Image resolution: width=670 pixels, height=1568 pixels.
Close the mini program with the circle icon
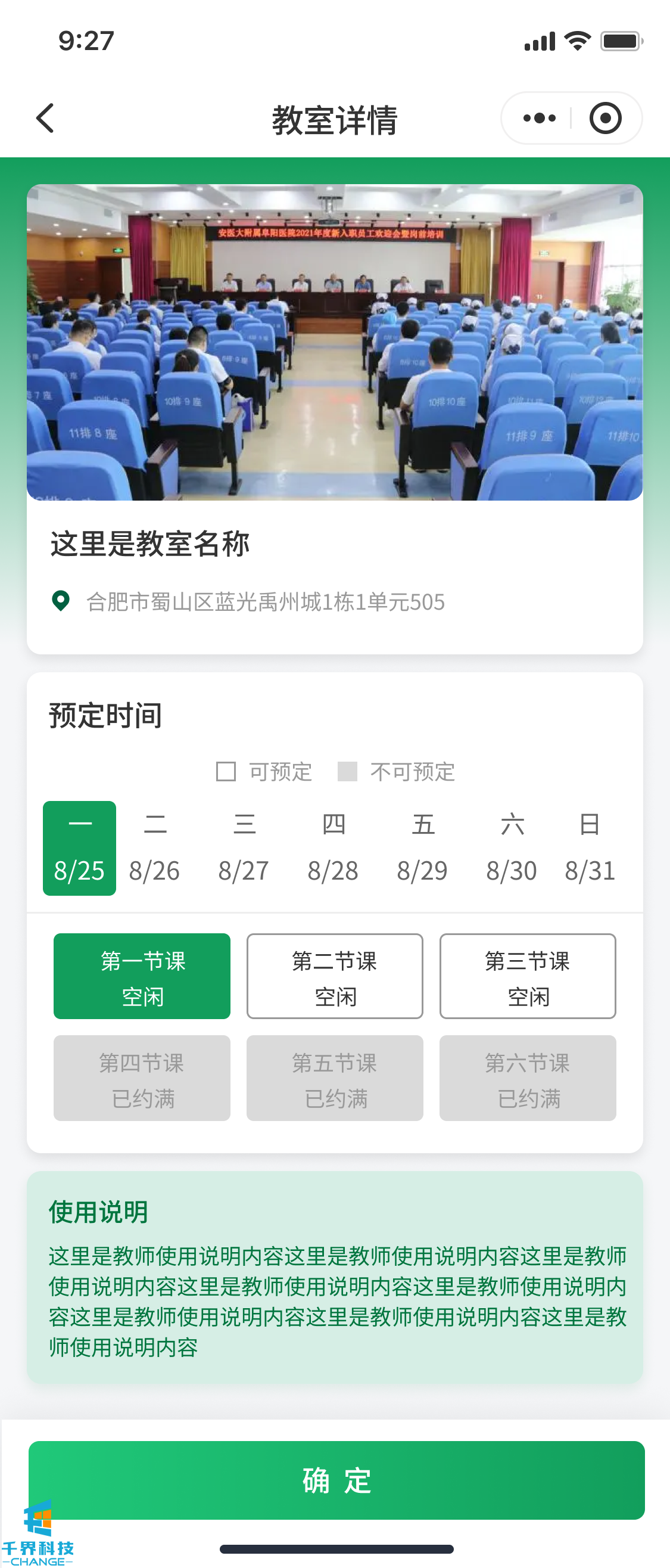tap(605, 118)
